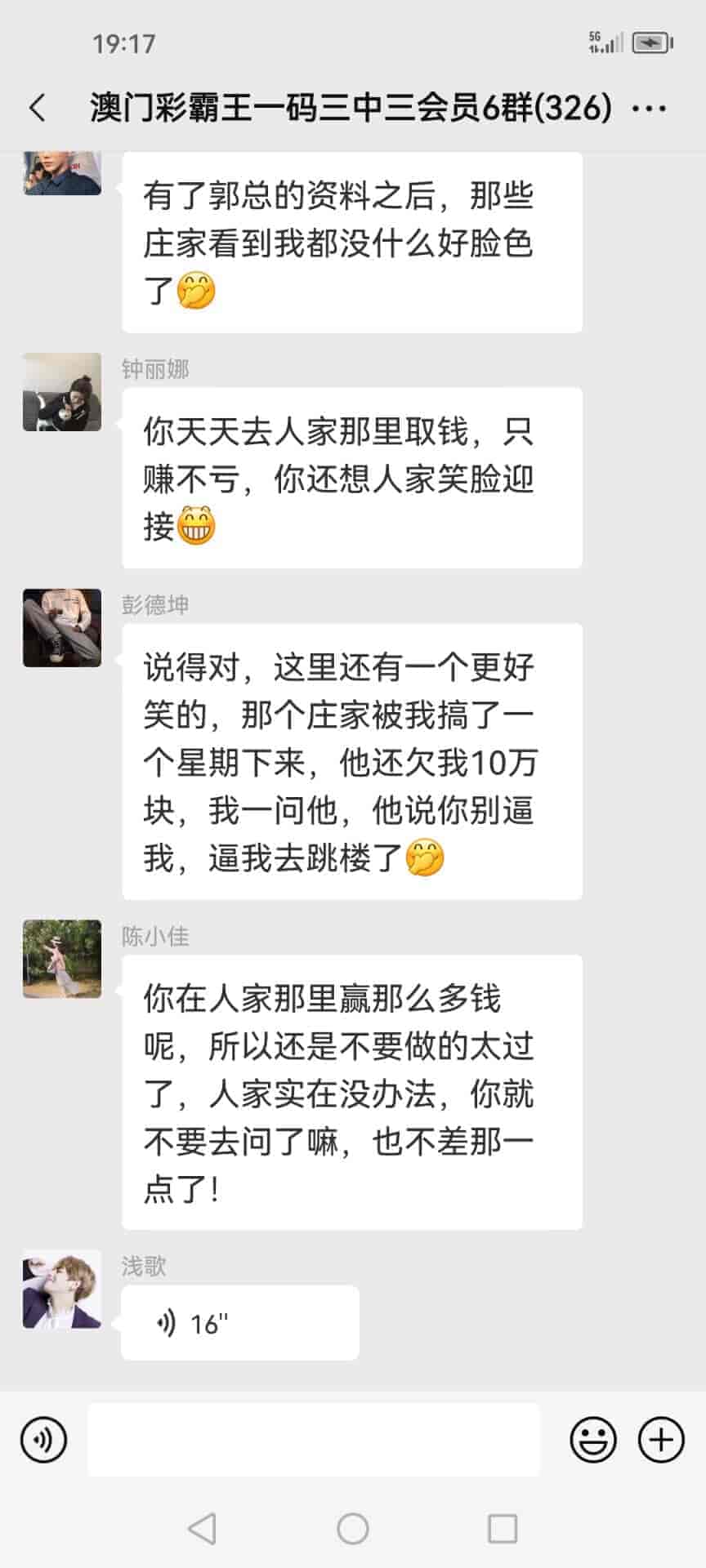View 钟丽娜's profile avatar
The height and width of the screenshot is (1568, 706).
coord(62,392)
